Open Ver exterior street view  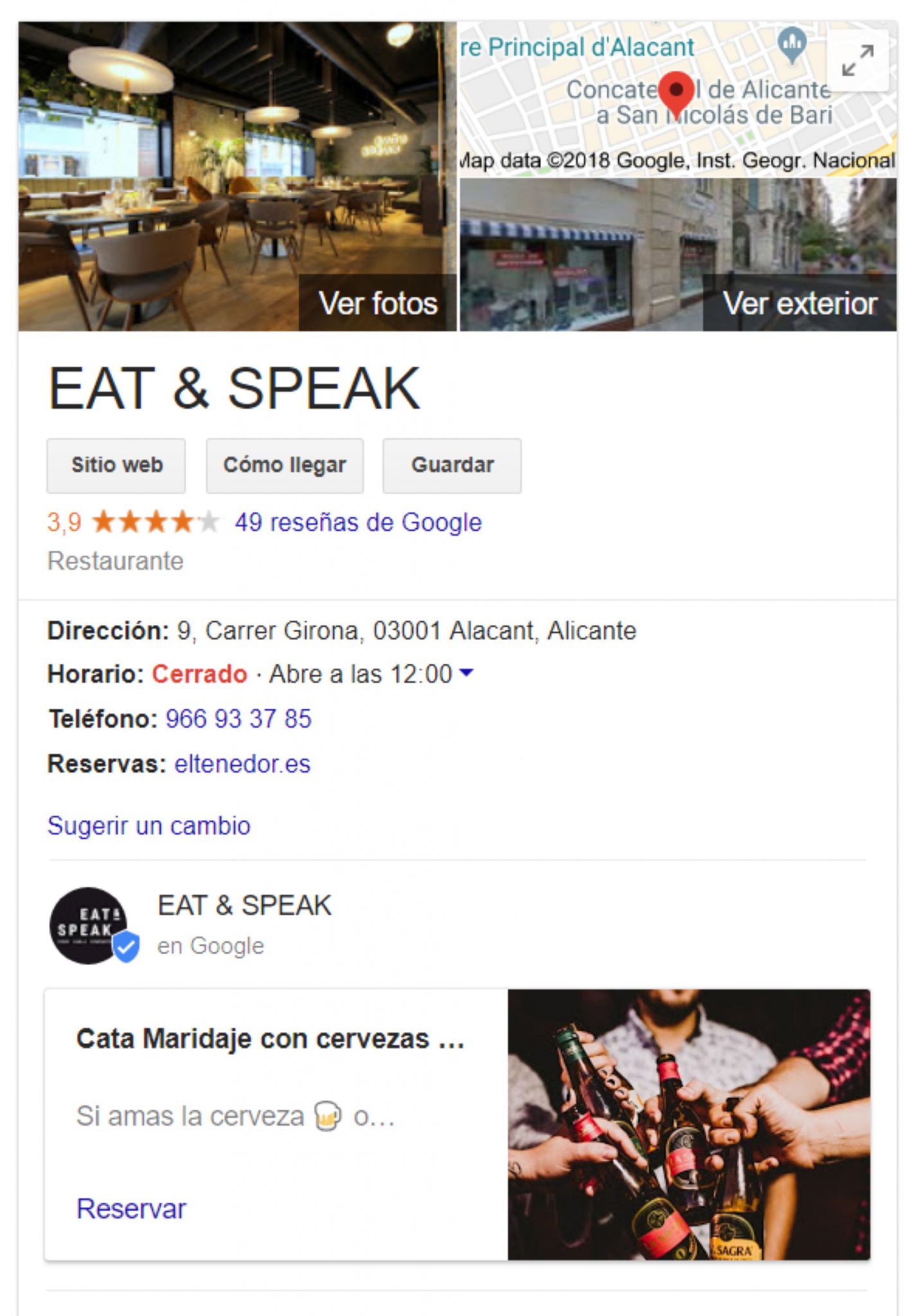pyautogui.click(x=799, y=303)
